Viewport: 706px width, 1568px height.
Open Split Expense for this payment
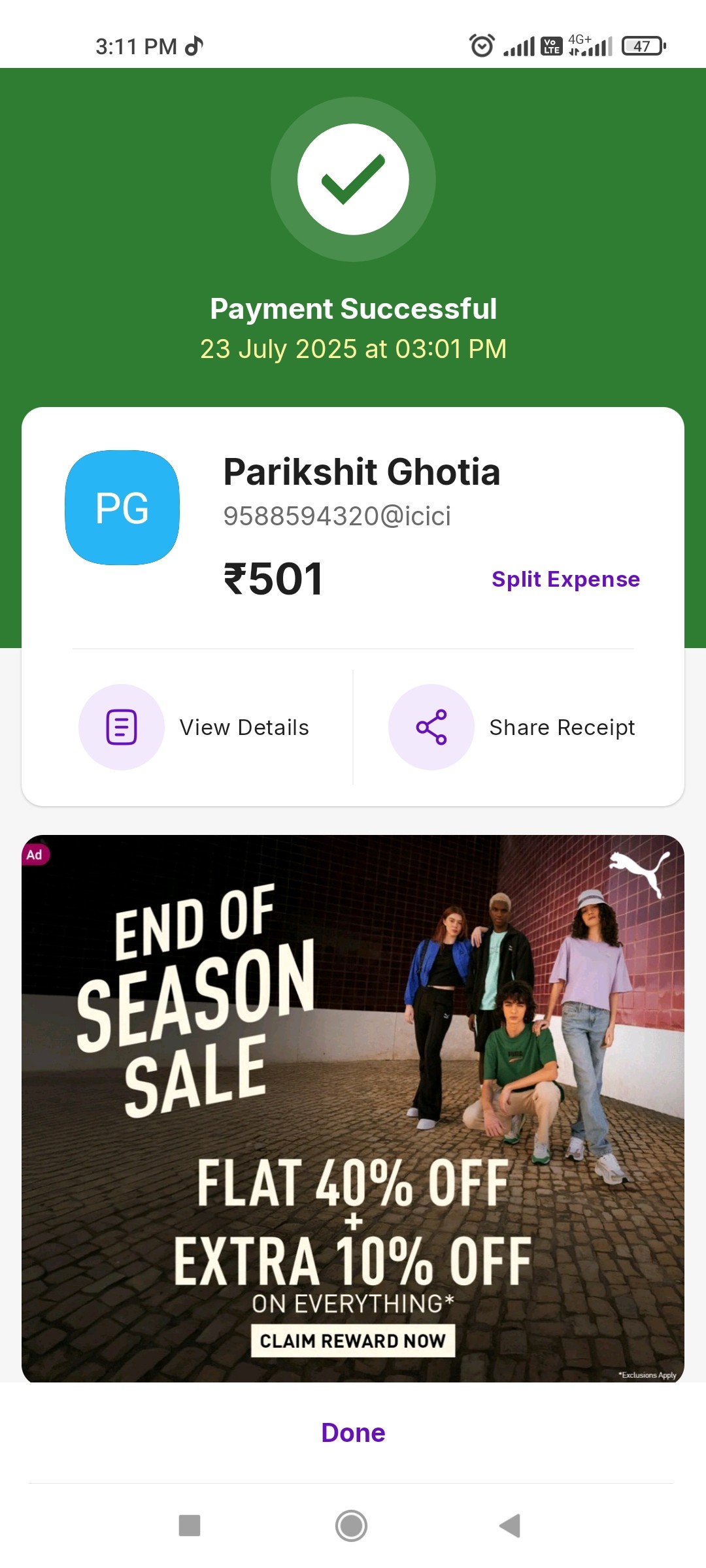[x=565, y=580]
